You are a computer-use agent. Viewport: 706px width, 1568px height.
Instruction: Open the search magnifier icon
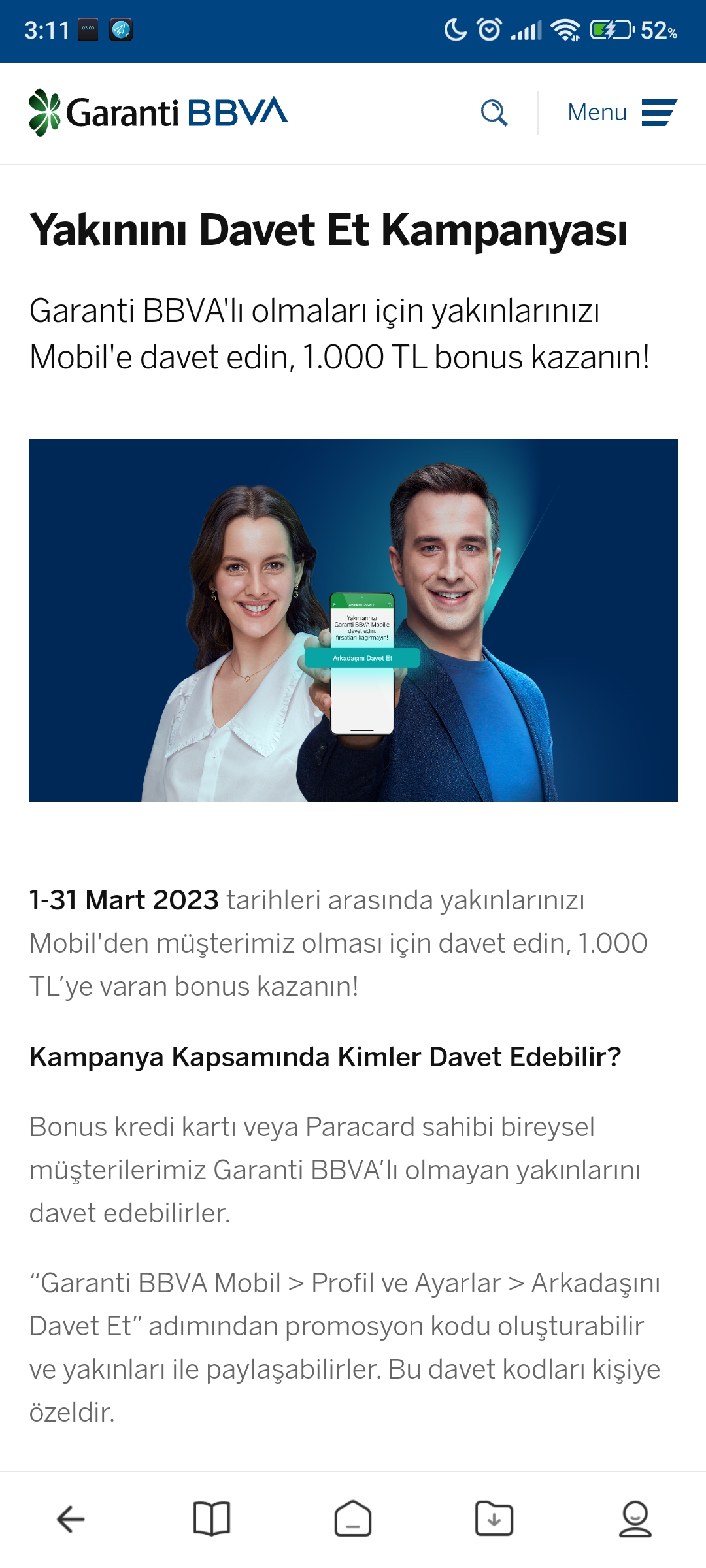pyautogui.click(x=494, y=112)
